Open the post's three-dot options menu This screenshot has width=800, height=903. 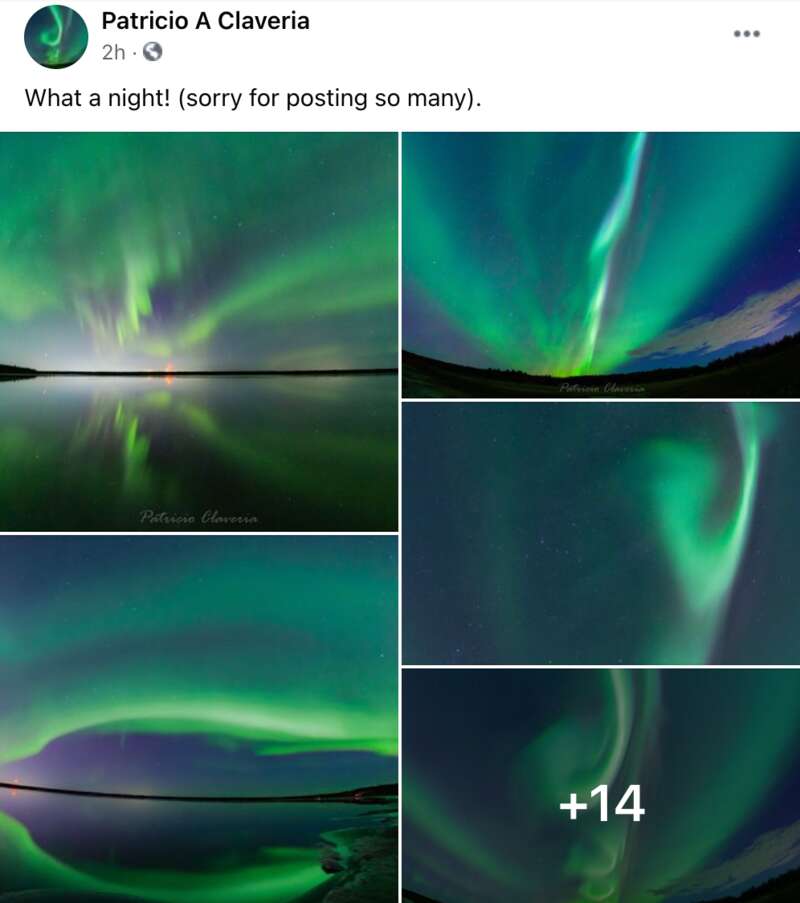tap(746, 34)
